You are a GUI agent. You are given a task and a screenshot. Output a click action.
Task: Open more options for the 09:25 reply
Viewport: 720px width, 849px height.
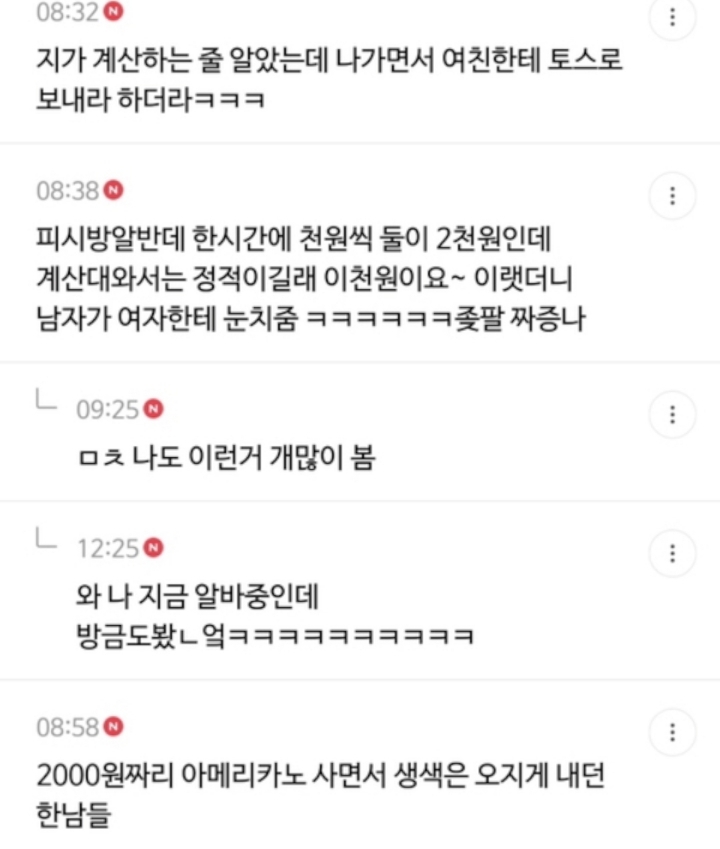point(672,414)
